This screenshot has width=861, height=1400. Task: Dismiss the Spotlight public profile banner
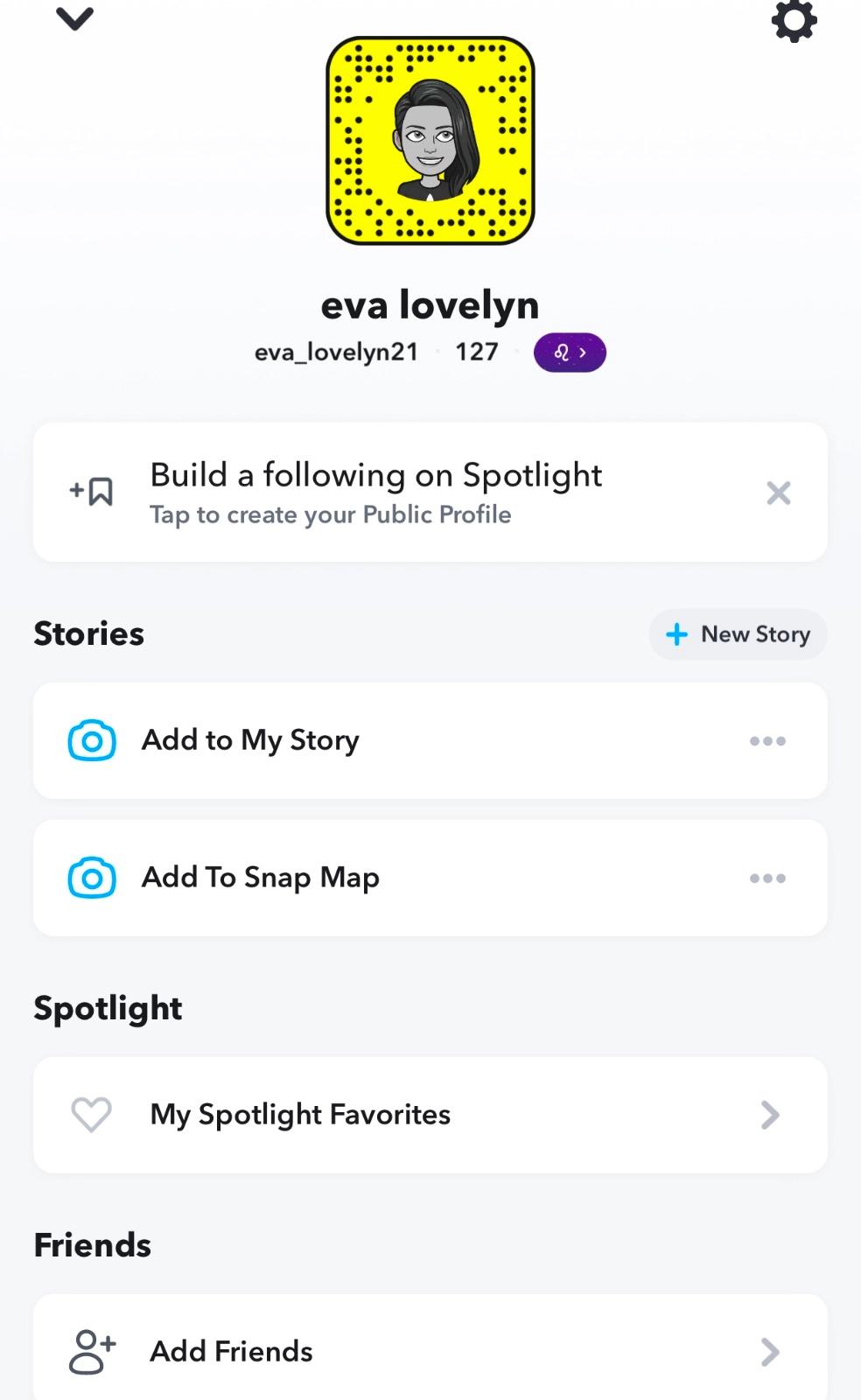[x=778, y=493]
